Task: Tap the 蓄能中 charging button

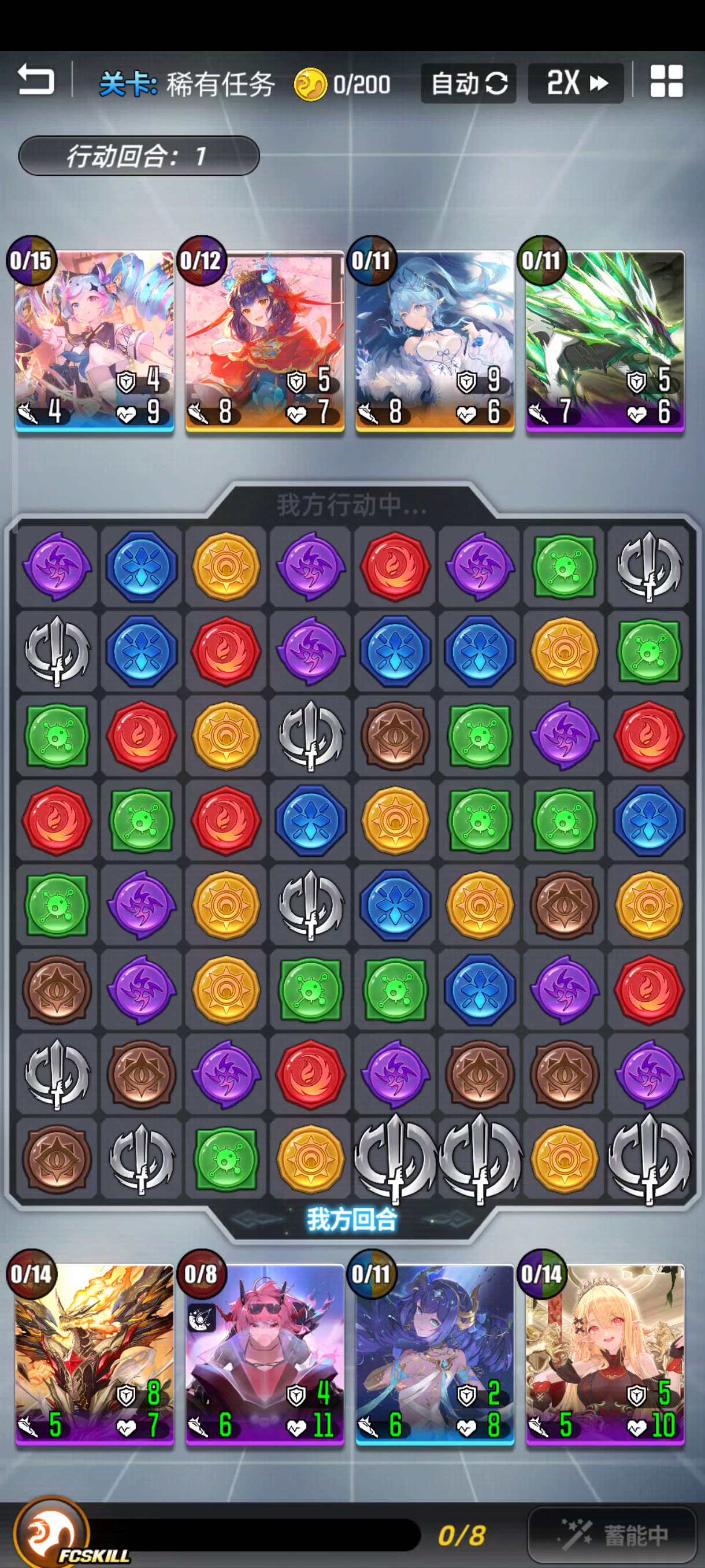Action: tap(611, 1535)
